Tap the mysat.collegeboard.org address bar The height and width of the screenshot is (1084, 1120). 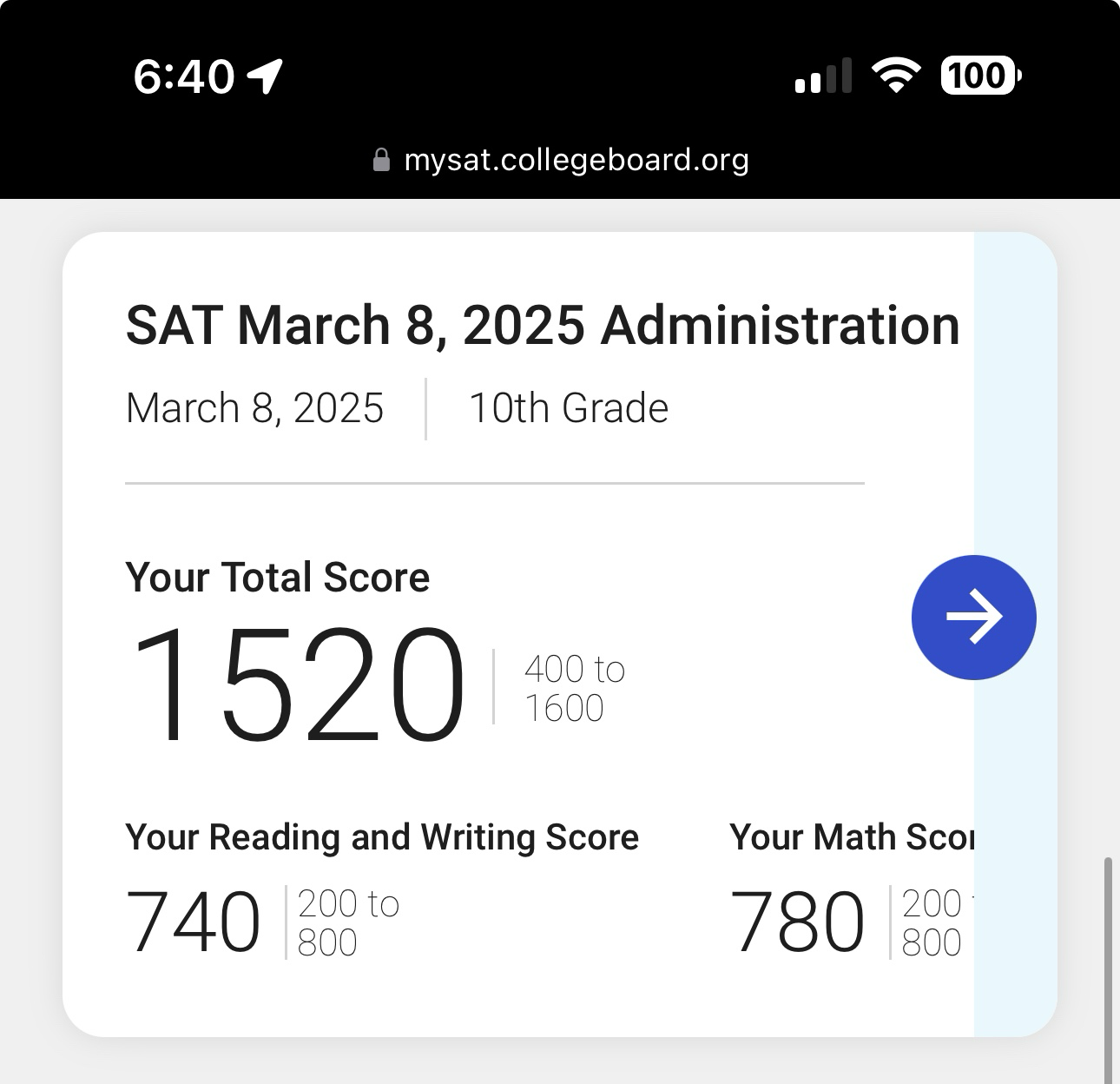[561, 160]
